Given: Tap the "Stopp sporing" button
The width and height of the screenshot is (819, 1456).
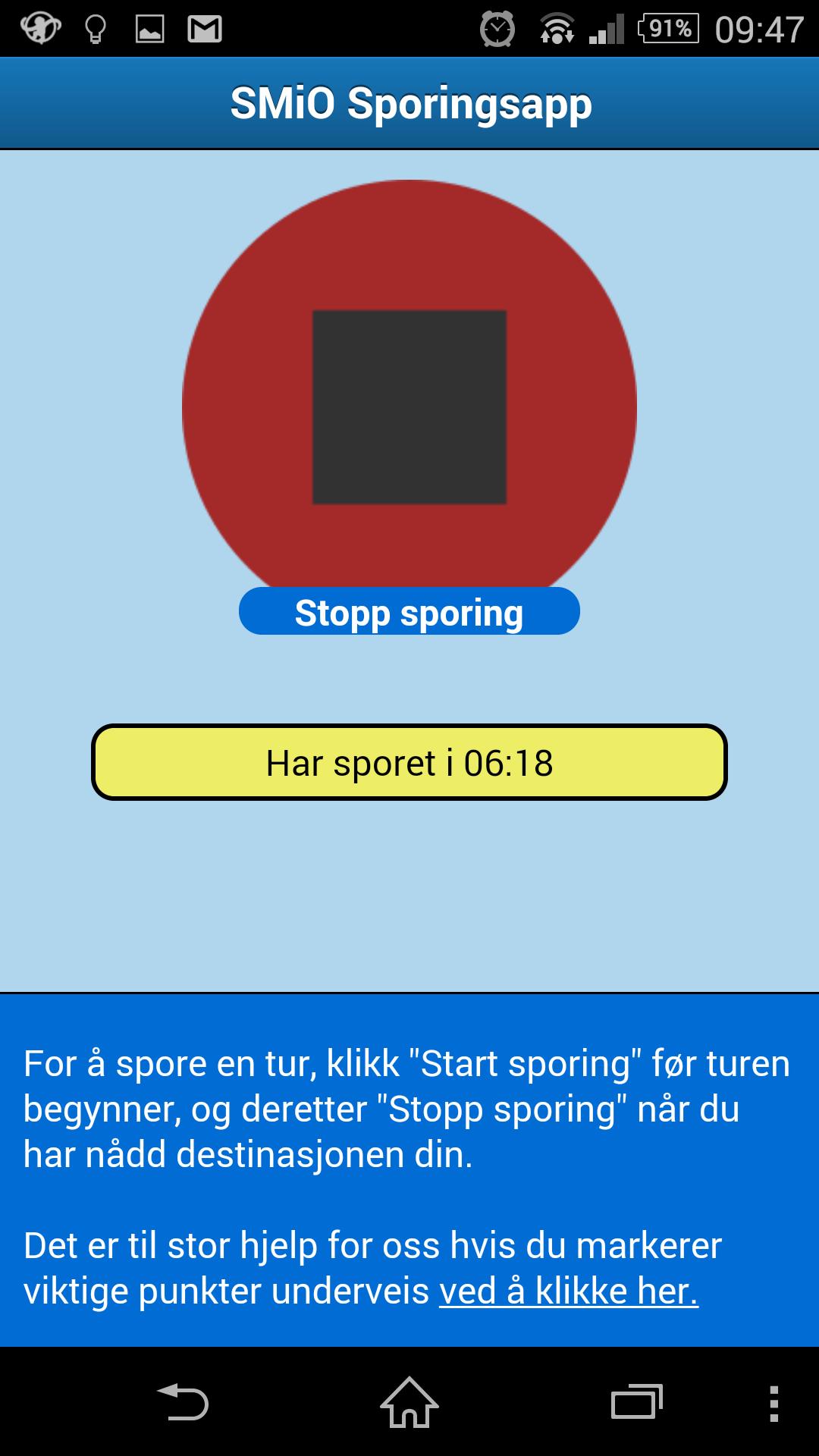Looking at the screenshot, I should [x=409, y=612].
